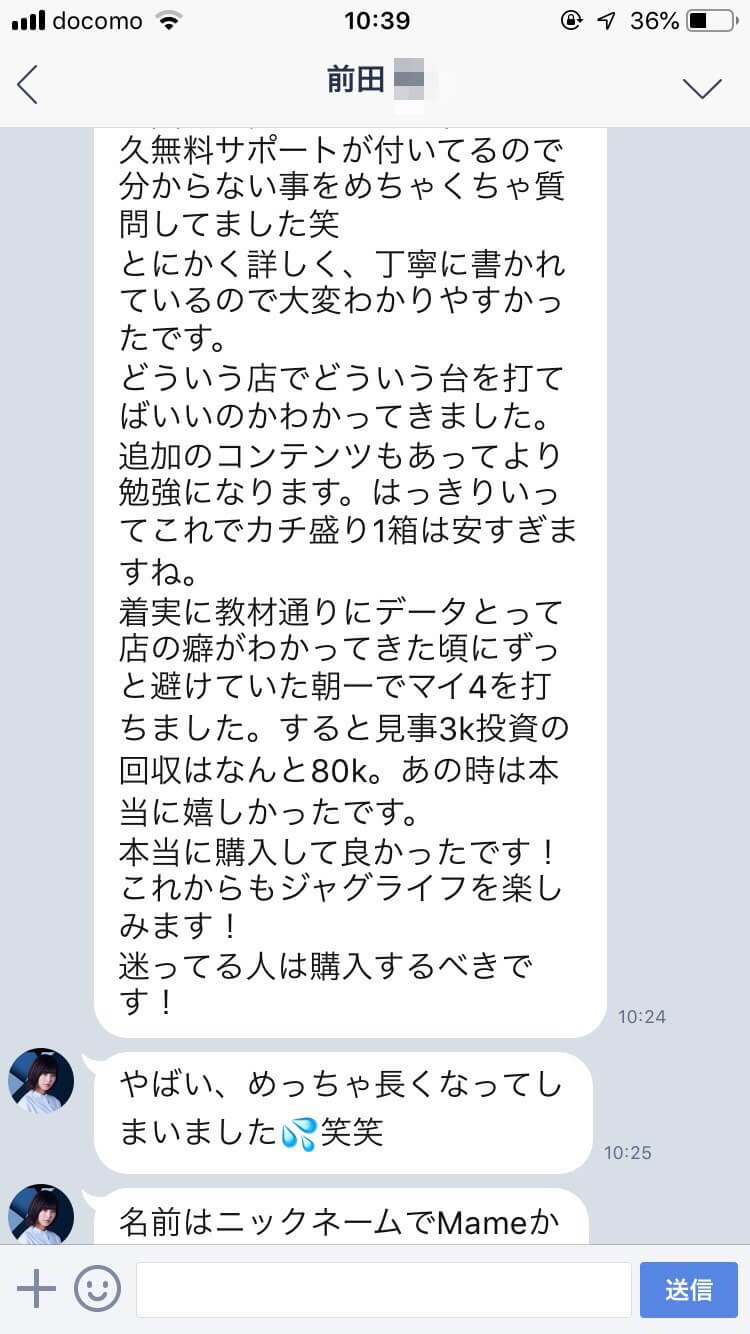This screenshot has height=1334, width=750.
Task: Expand the chat options dropdown arrow
Action: pyautogui.click(x=702, y=87)
